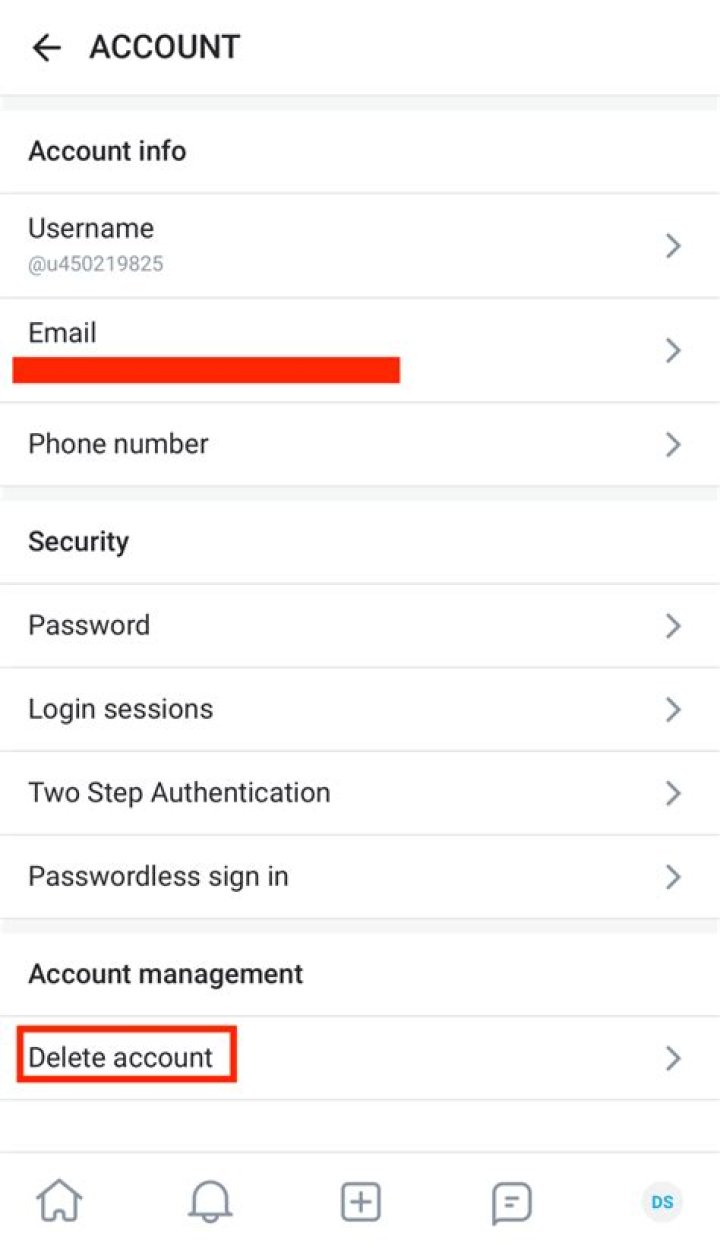Open the Email setting row

click(360, 349)
